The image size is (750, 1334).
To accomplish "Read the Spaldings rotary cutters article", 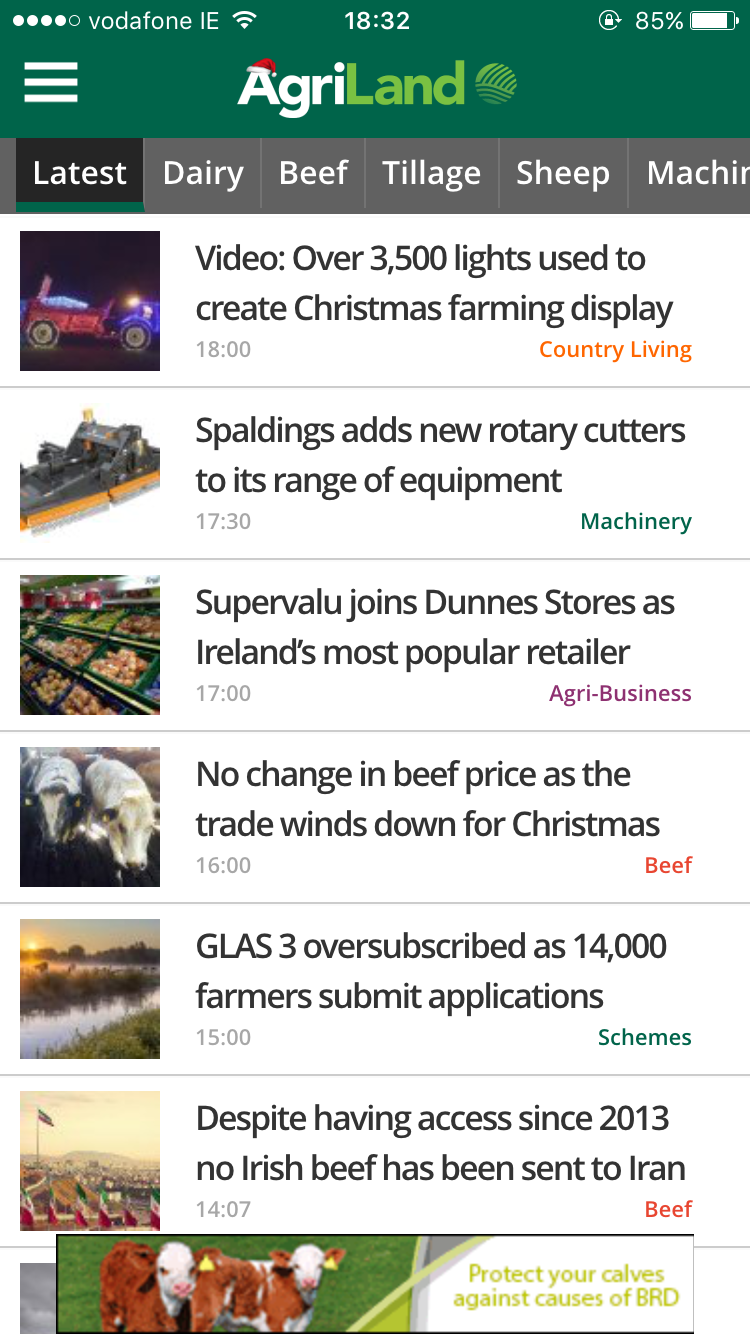I will click(x=440, y=456).
